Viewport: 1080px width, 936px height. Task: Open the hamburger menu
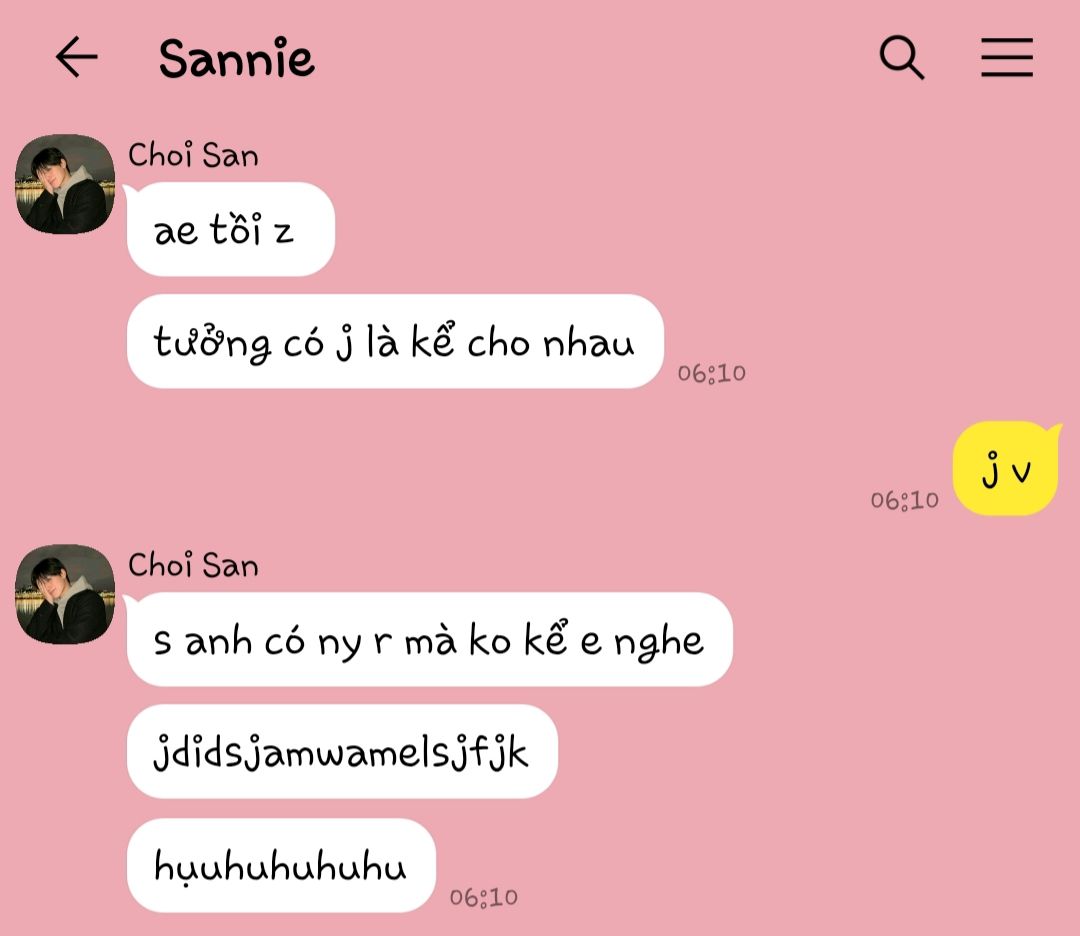(1006, 58)
